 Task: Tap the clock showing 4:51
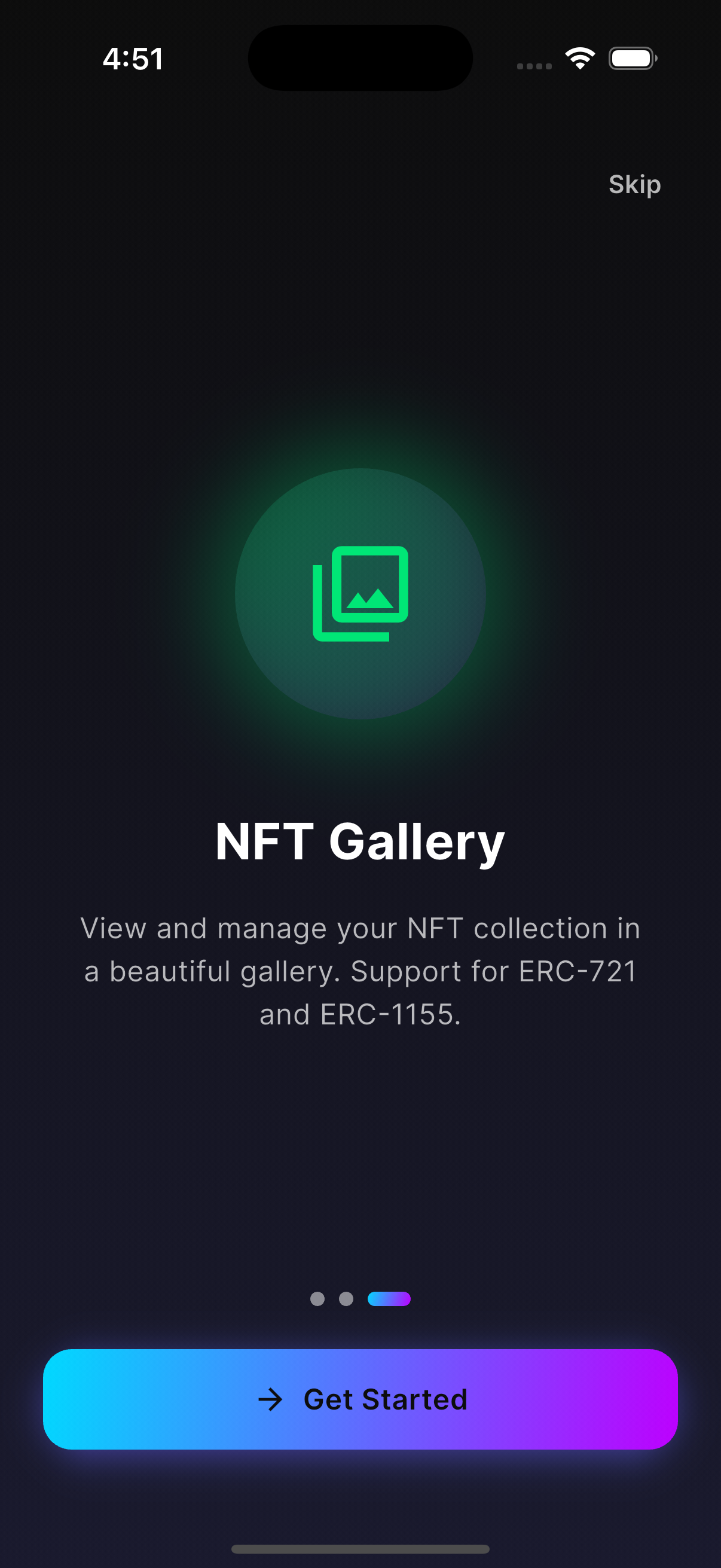(133, 59)
